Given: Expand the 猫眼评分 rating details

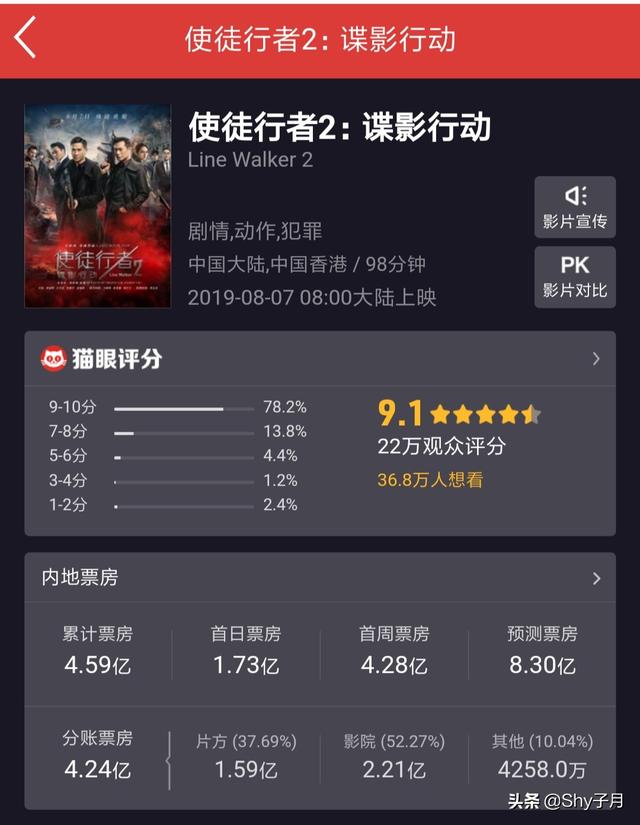Looking at the screenshot, I should (596, 359).
